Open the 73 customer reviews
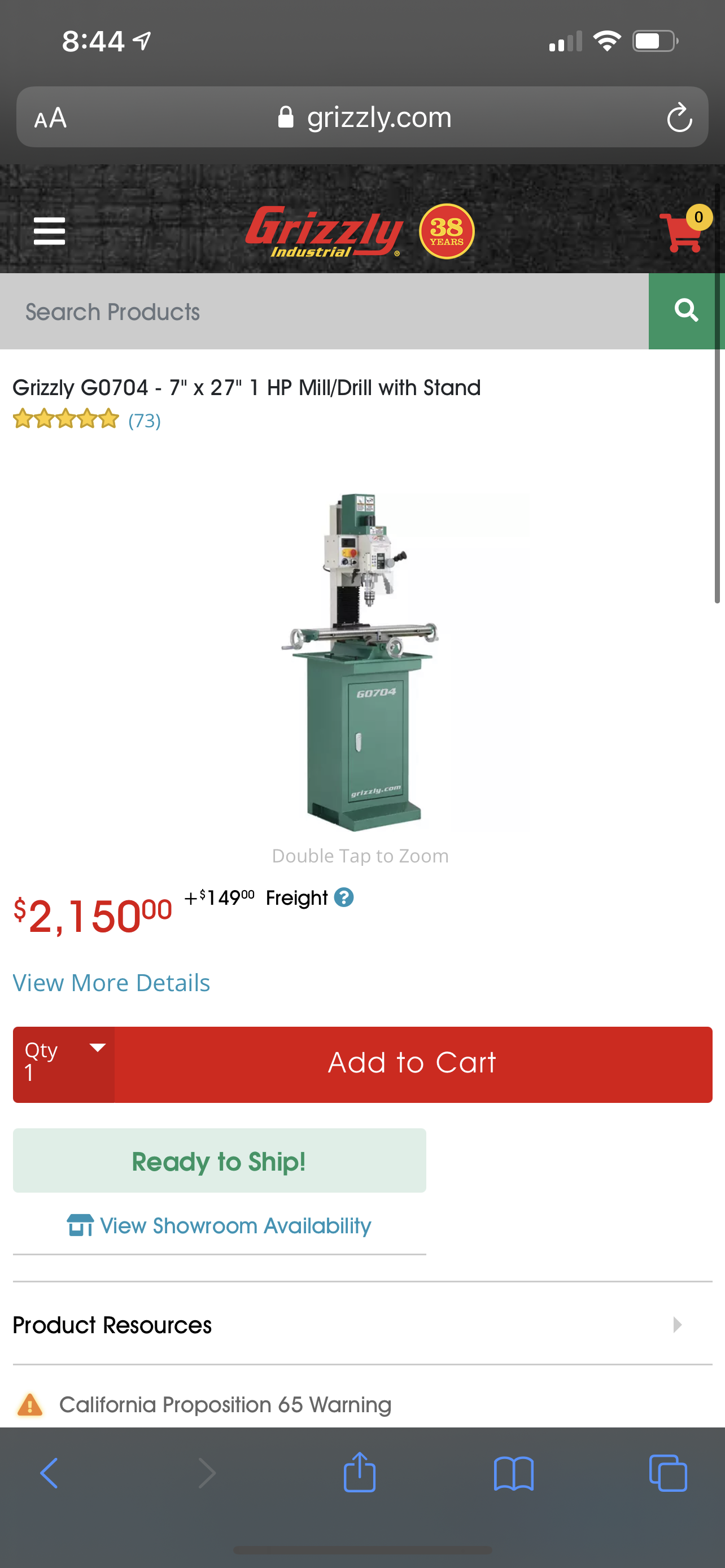This screenshot has height=1568, width=725. point(145,421)
